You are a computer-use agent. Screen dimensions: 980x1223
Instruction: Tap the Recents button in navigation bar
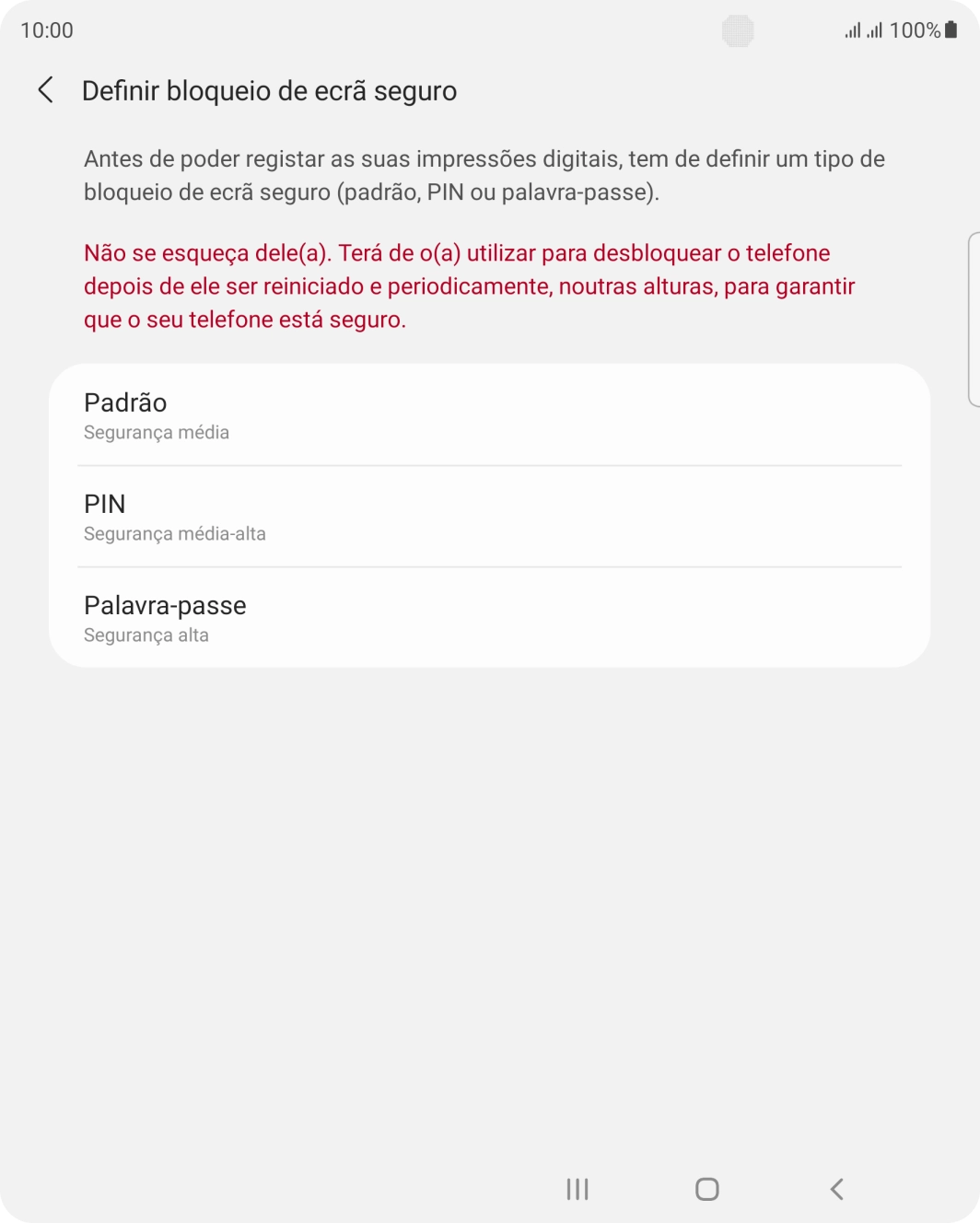(577, 1189)
